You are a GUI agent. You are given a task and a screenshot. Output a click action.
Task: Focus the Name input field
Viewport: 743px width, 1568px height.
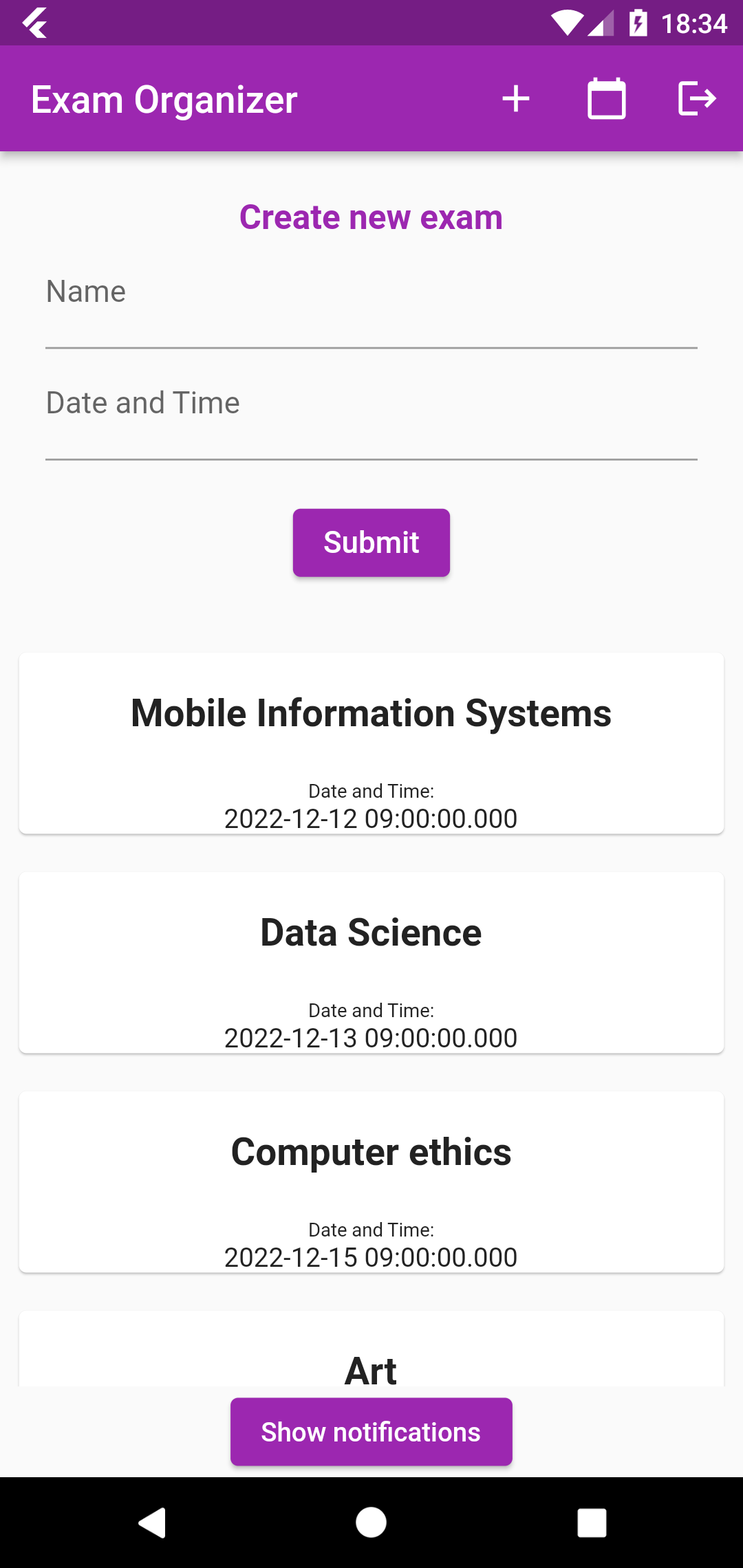point(371,309)
